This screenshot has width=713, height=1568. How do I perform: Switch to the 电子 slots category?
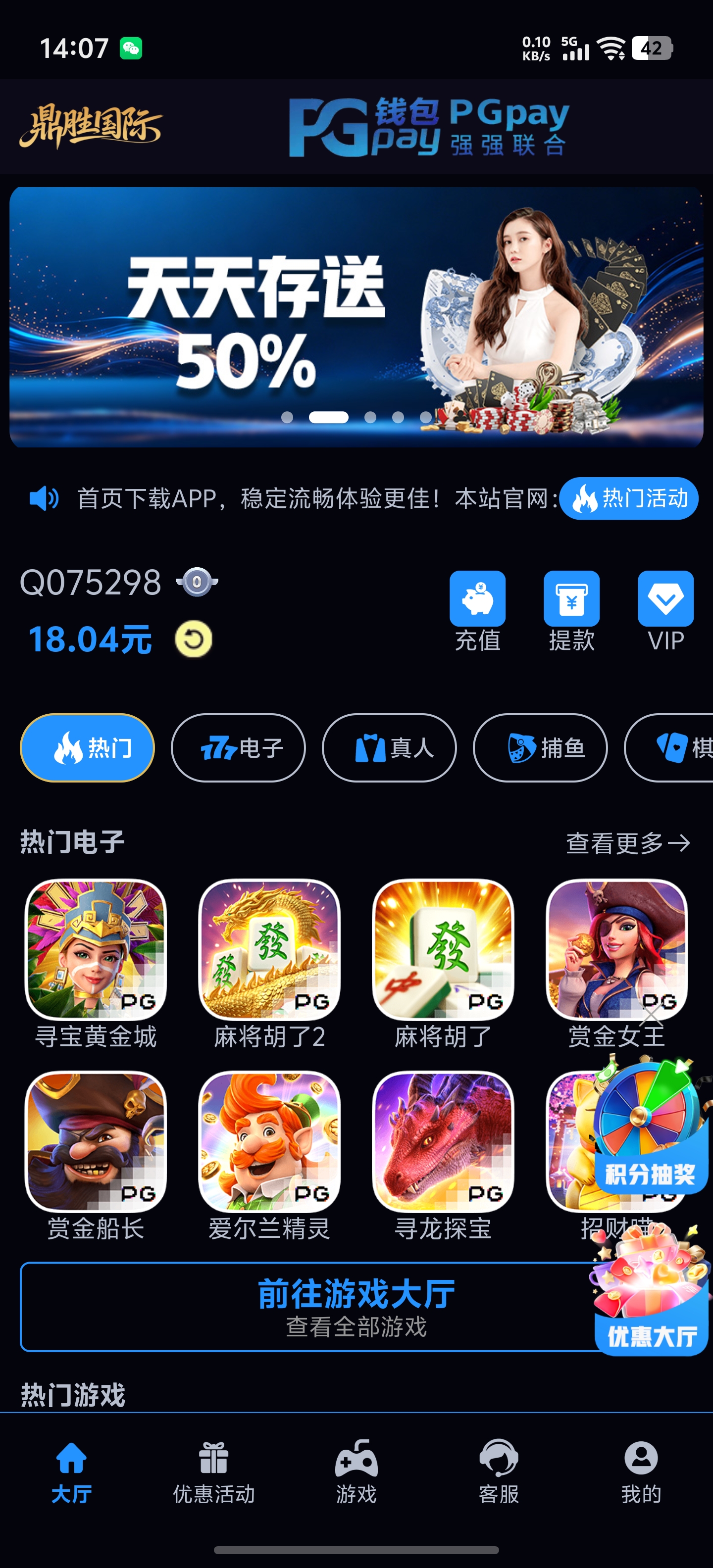238,747
